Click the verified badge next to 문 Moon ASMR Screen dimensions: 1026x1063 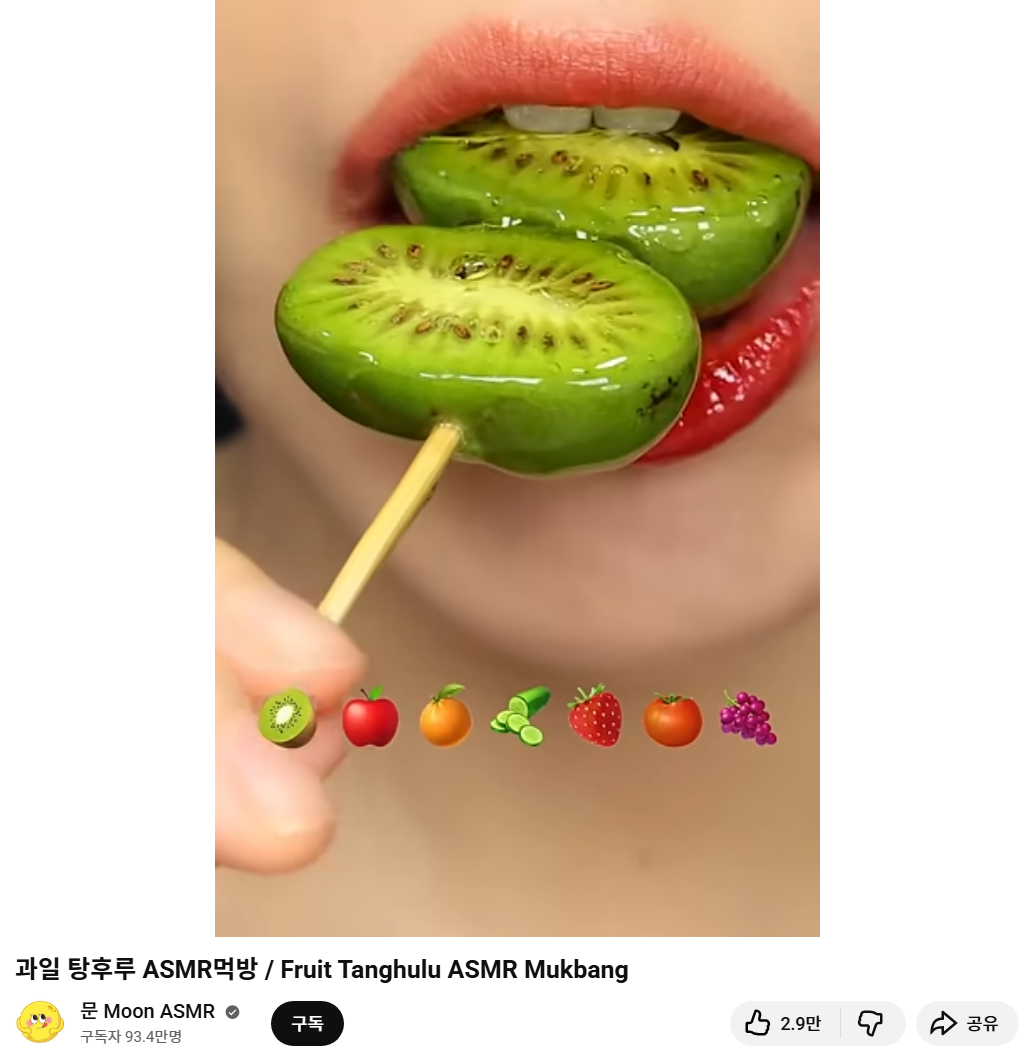232,1011
